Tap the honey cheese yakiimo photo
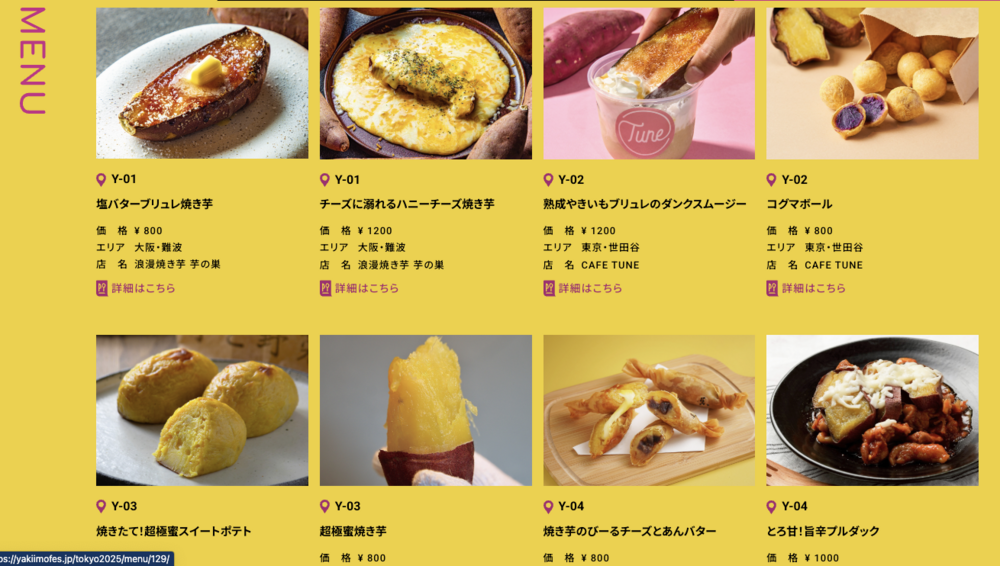Screen dimensions: 1000x566 coord(425,84)
